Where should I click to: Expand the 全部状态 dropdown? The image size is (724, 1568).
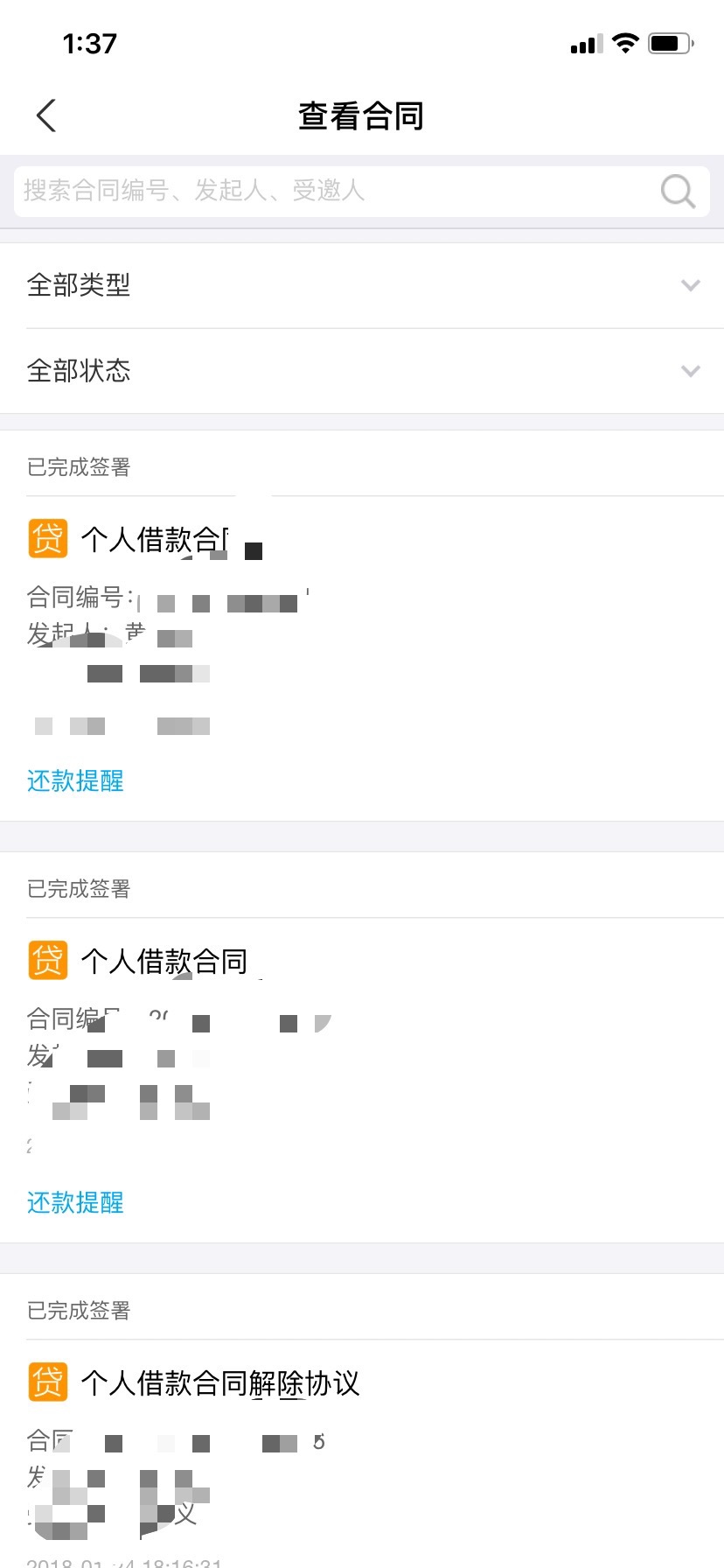pyautogui.click(x=362, y=371)
